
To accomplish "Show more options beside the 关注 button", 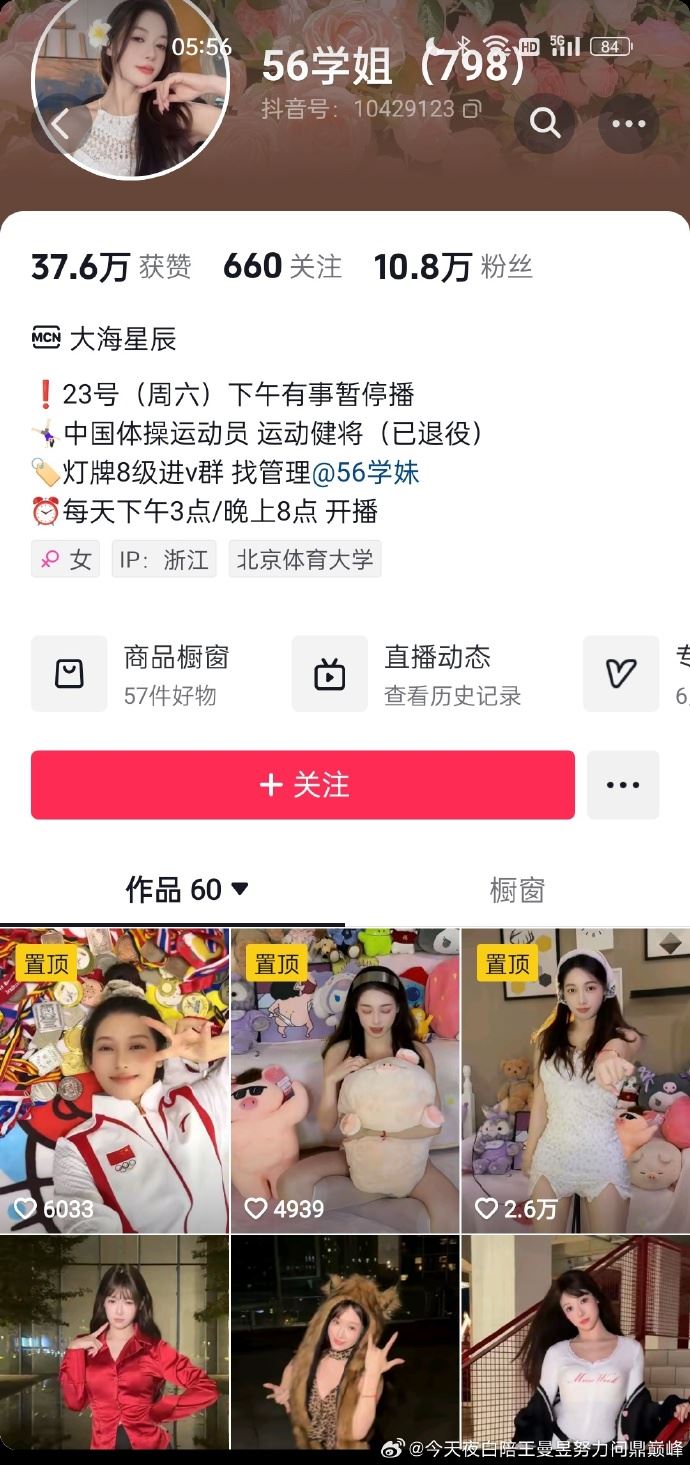I will tap(623, 785).
